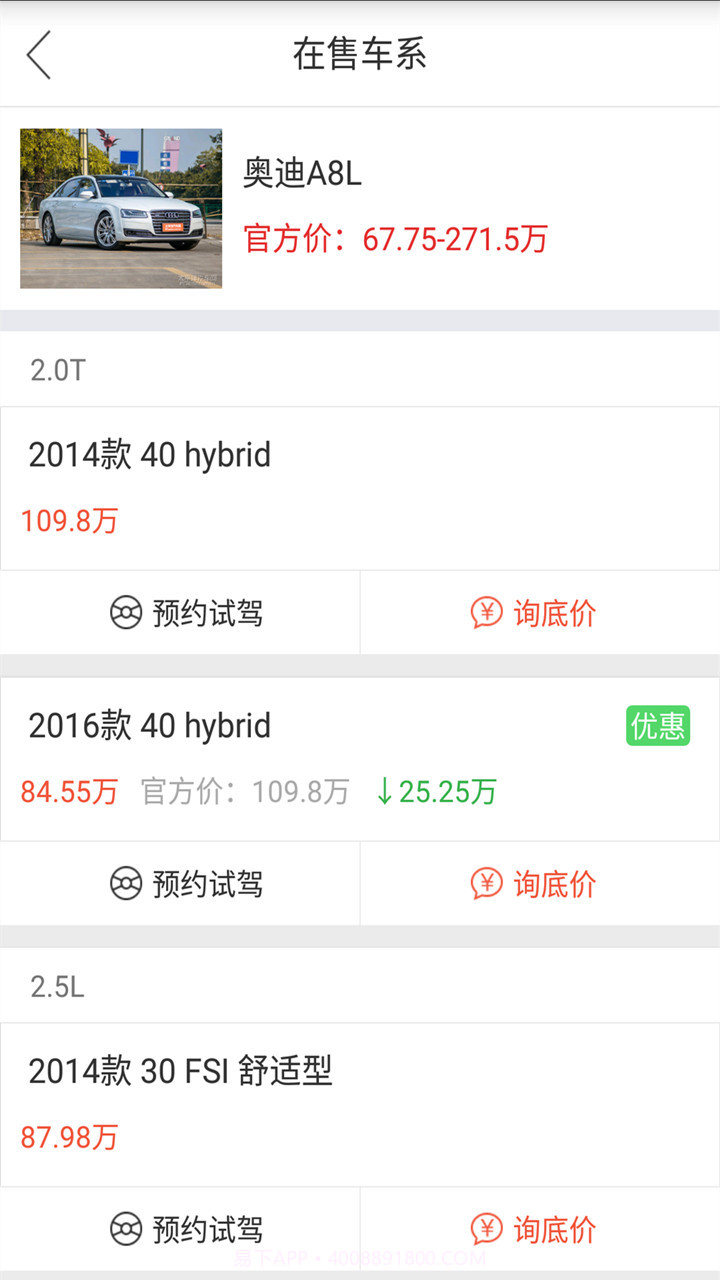Select the 2014款 40 hybrid listing row
The image size is (720, 1280).
300,487
